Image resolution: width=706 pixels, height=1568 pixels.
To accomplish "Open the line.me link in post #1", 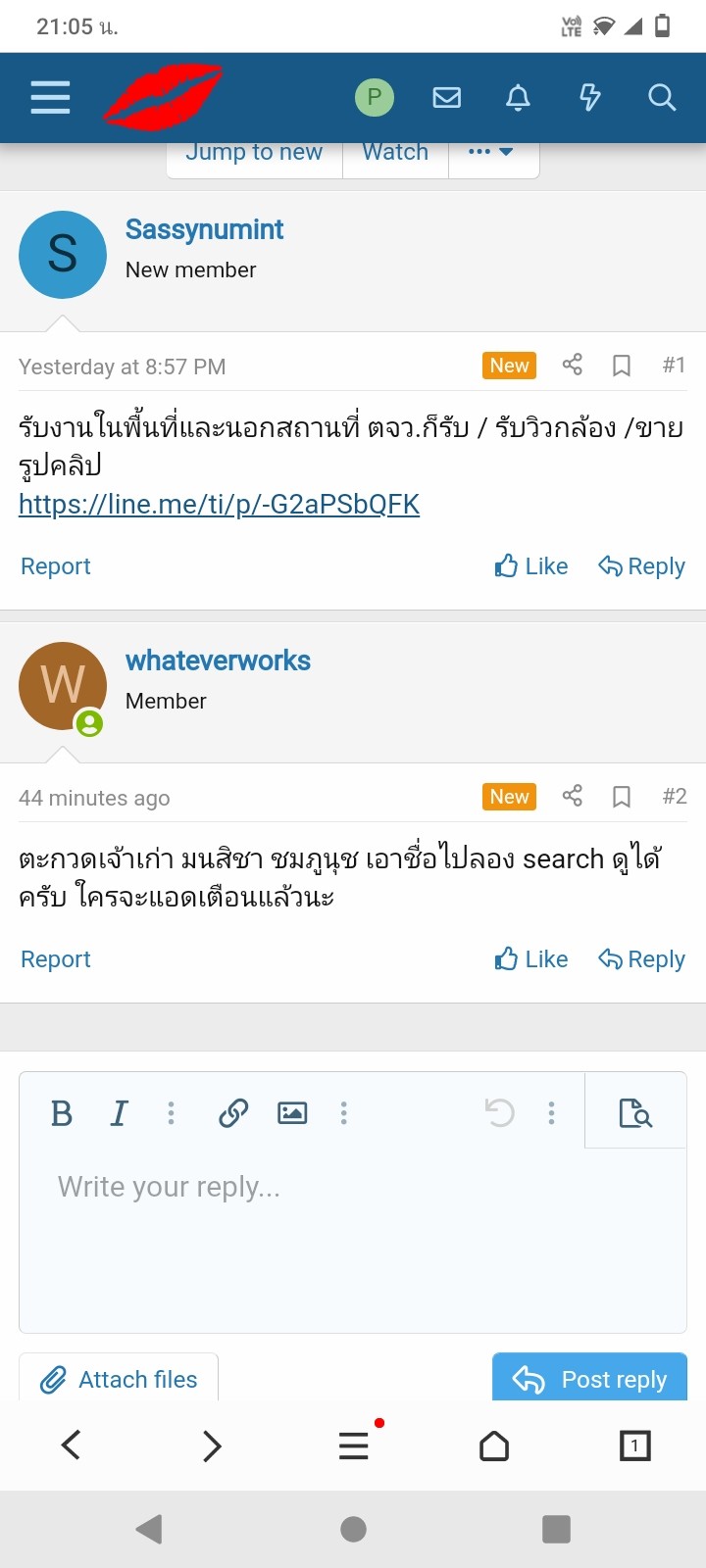I will click(219, 504).
